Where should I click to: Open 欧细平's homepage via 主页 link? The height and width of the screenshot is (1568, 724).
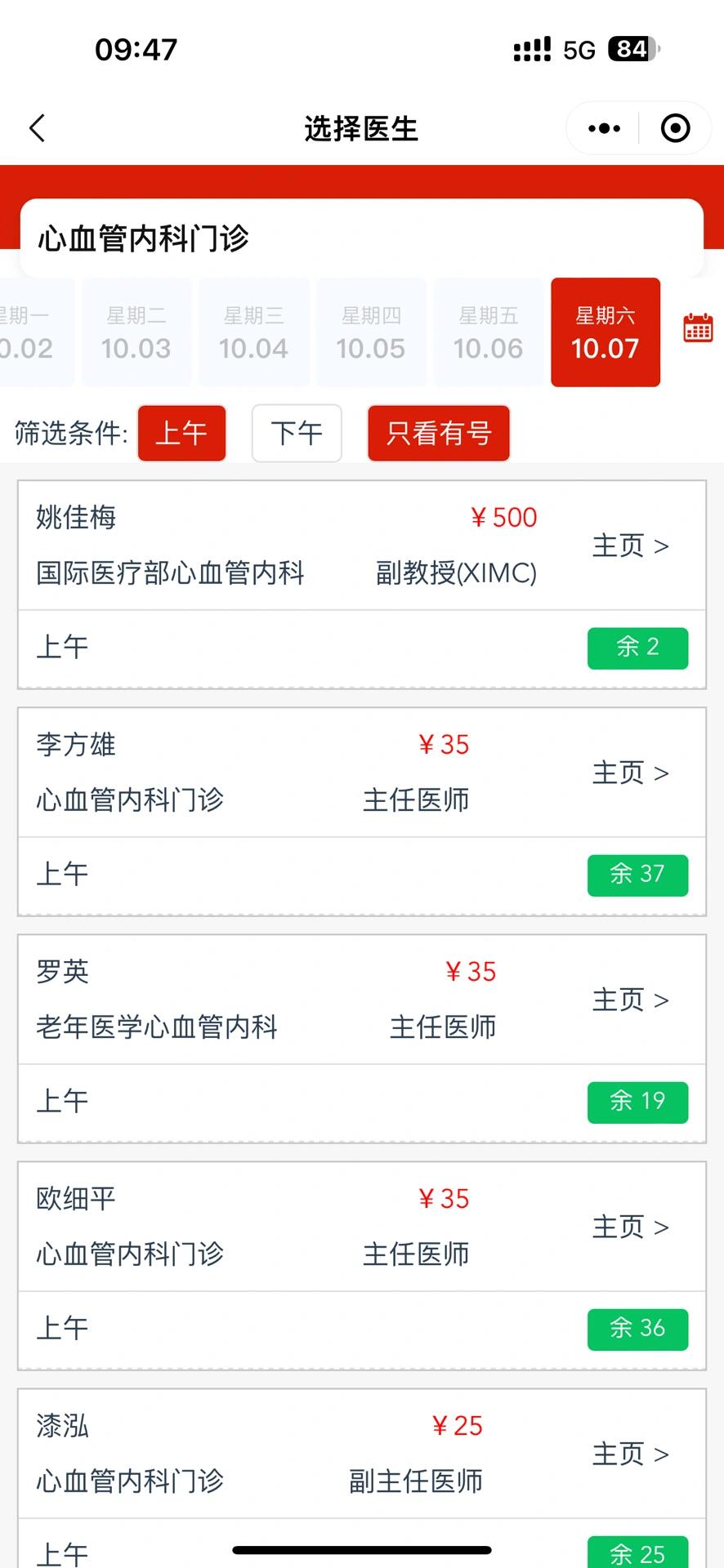630,1227
